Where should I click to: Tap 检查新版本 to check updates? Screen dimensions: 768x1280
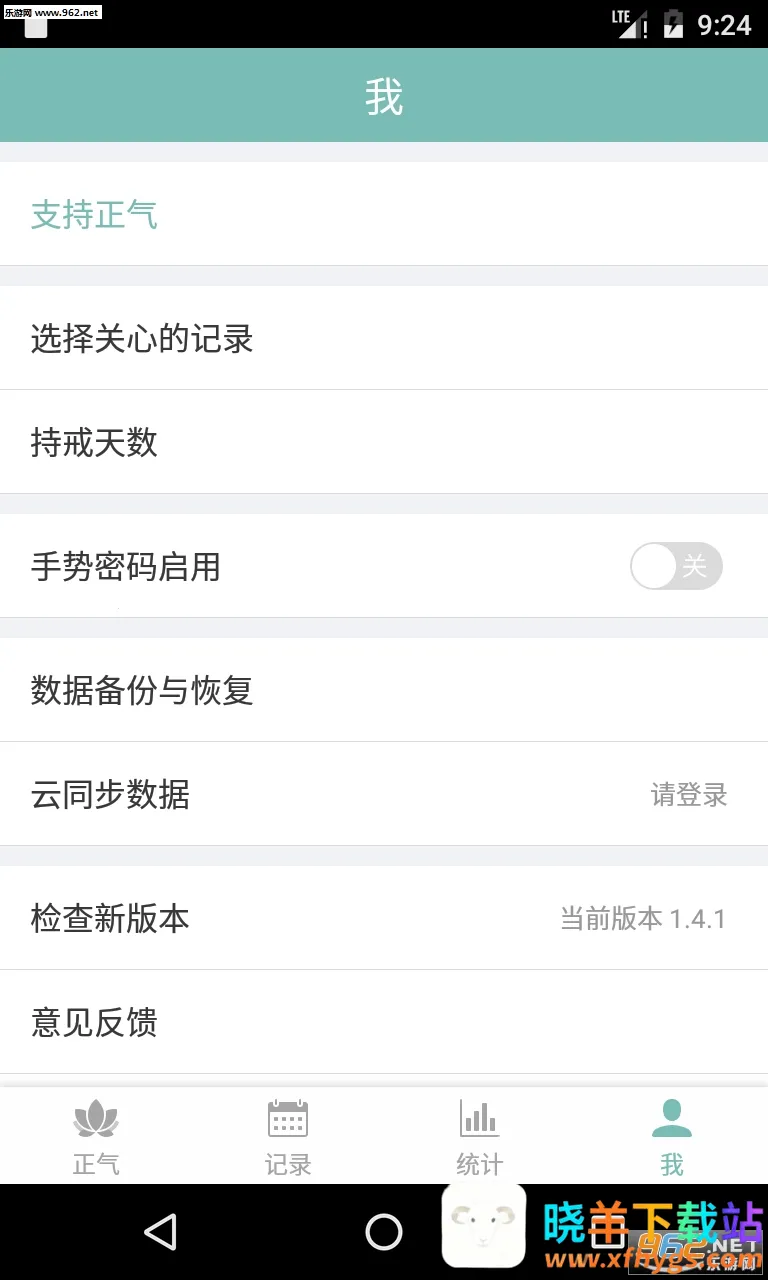(384, 918)
